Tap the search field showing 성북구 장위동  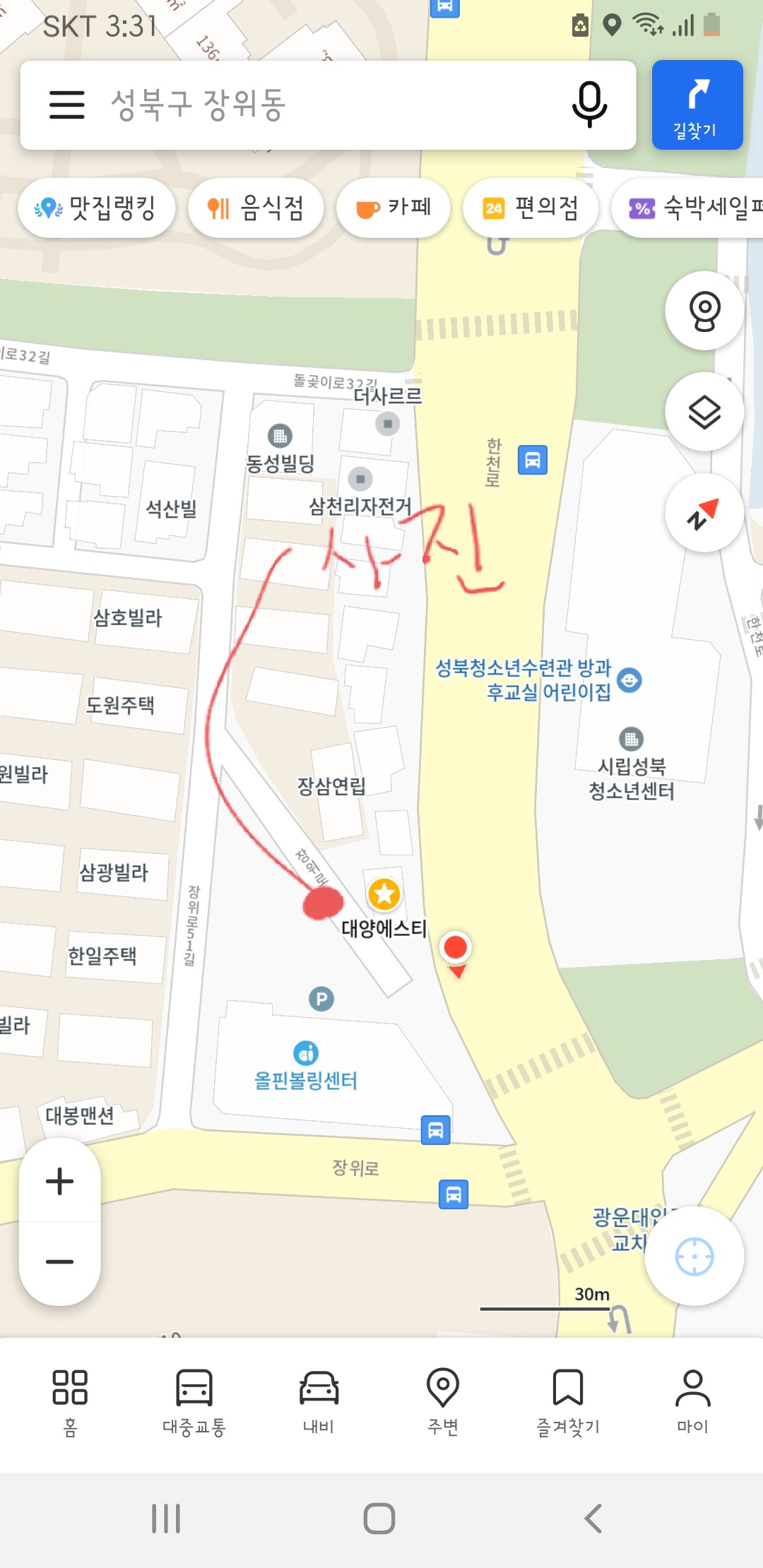pos(329,105)
